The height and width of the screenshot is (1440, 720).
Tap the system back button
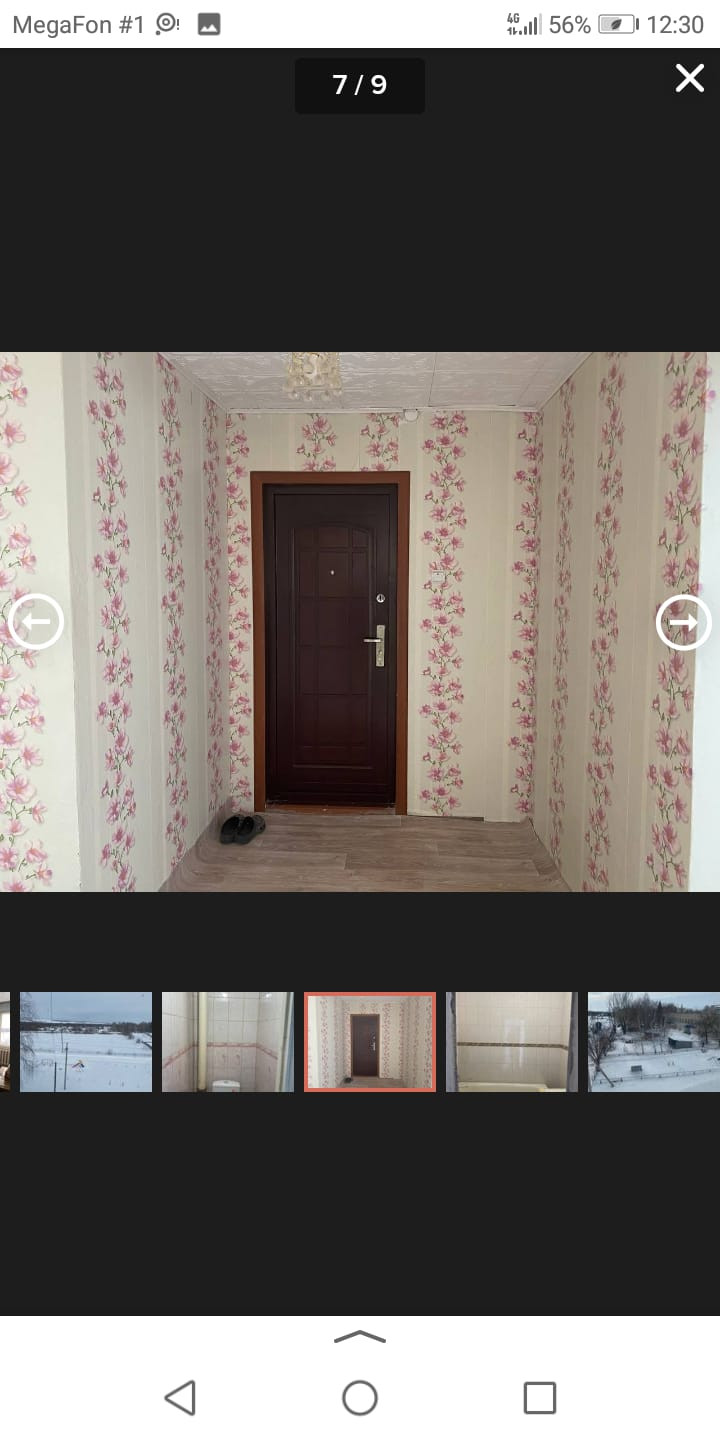point(180,1397)
